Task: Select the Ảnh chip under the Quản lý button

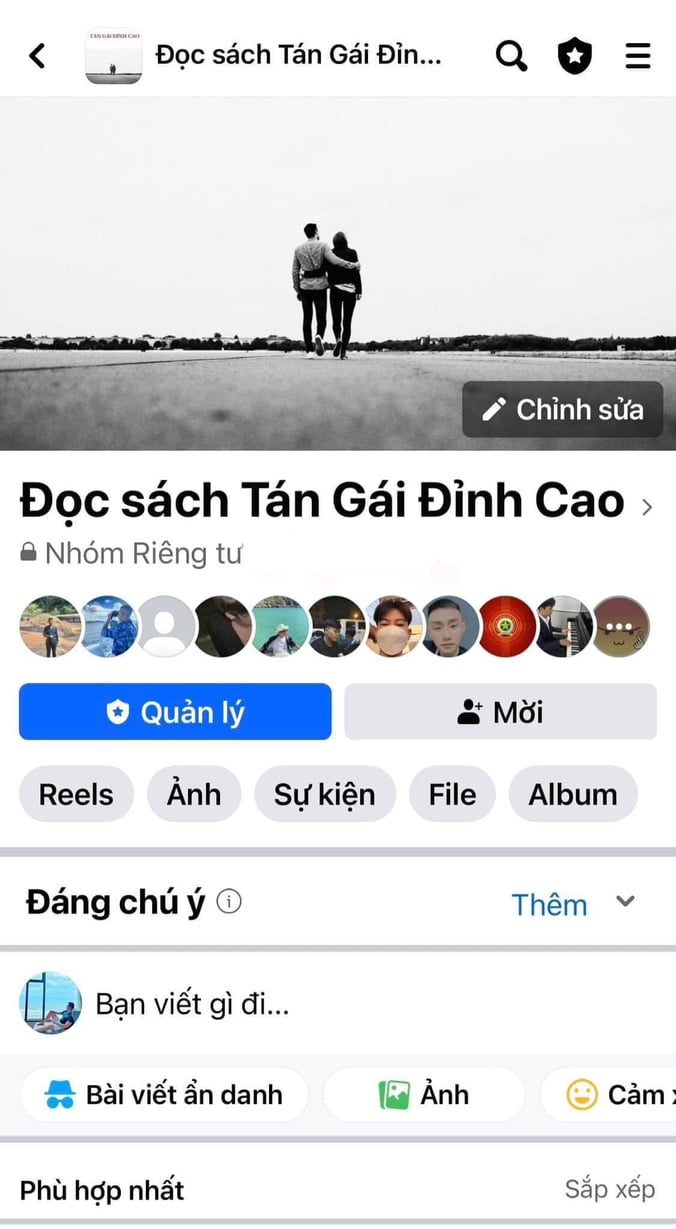Action: pyautogui.click(x=194, y=795)
